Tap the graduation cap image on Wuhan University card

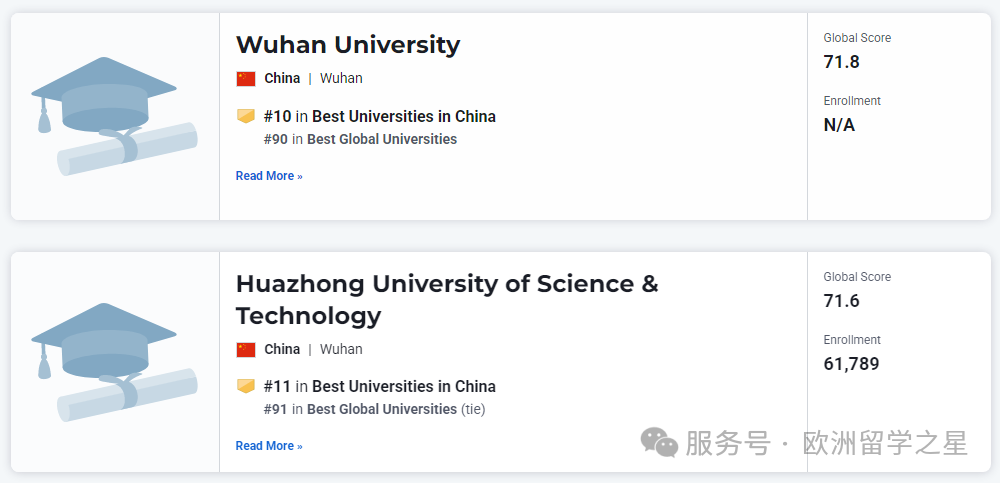point(113,115)
